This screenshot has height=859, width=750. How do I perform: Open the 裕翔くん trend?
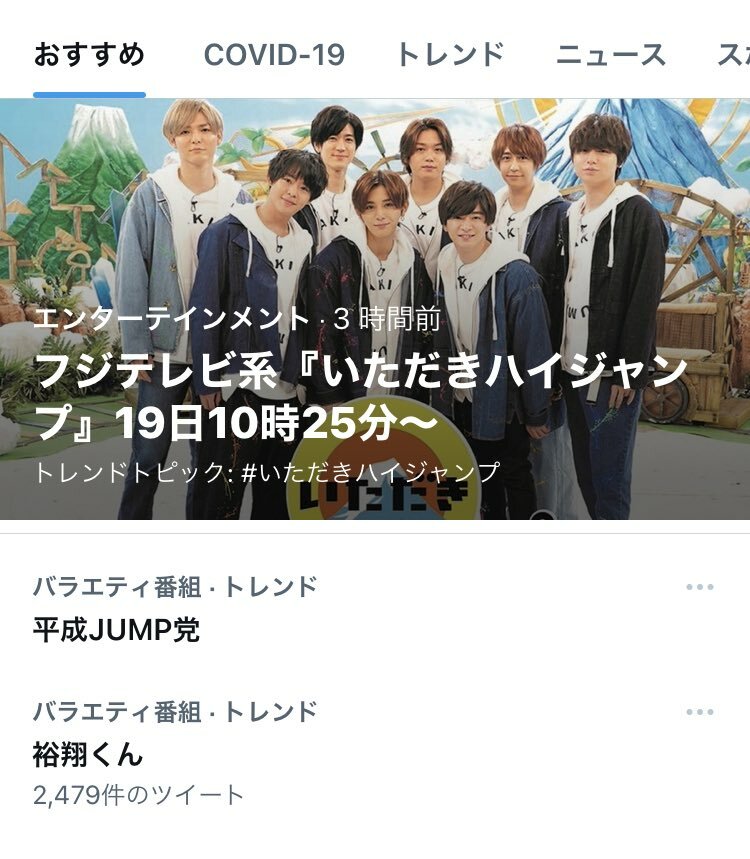click(x=88, y=755)
